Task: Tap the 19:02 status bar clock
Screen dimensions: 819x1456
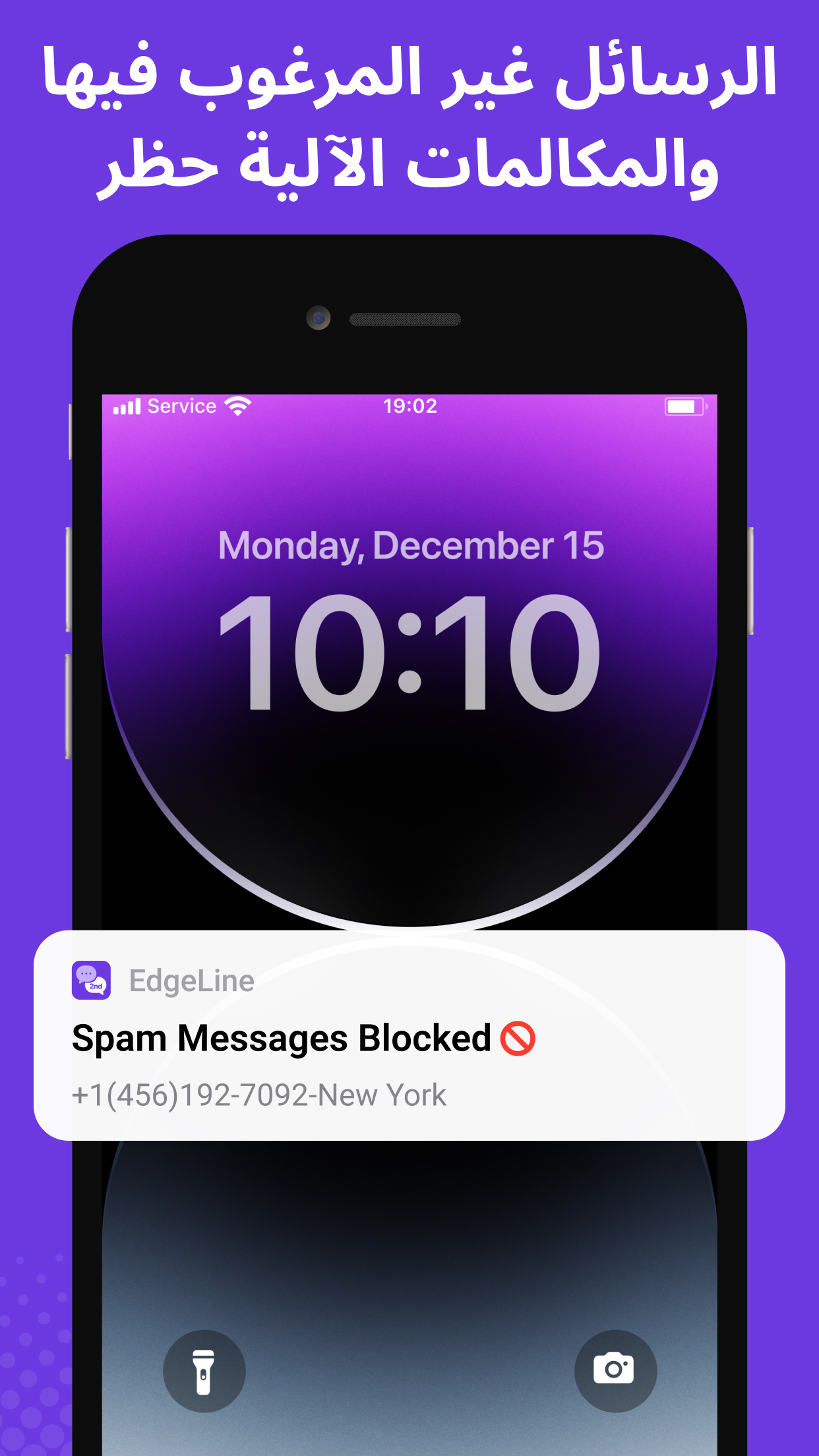Action: point(409,406)
